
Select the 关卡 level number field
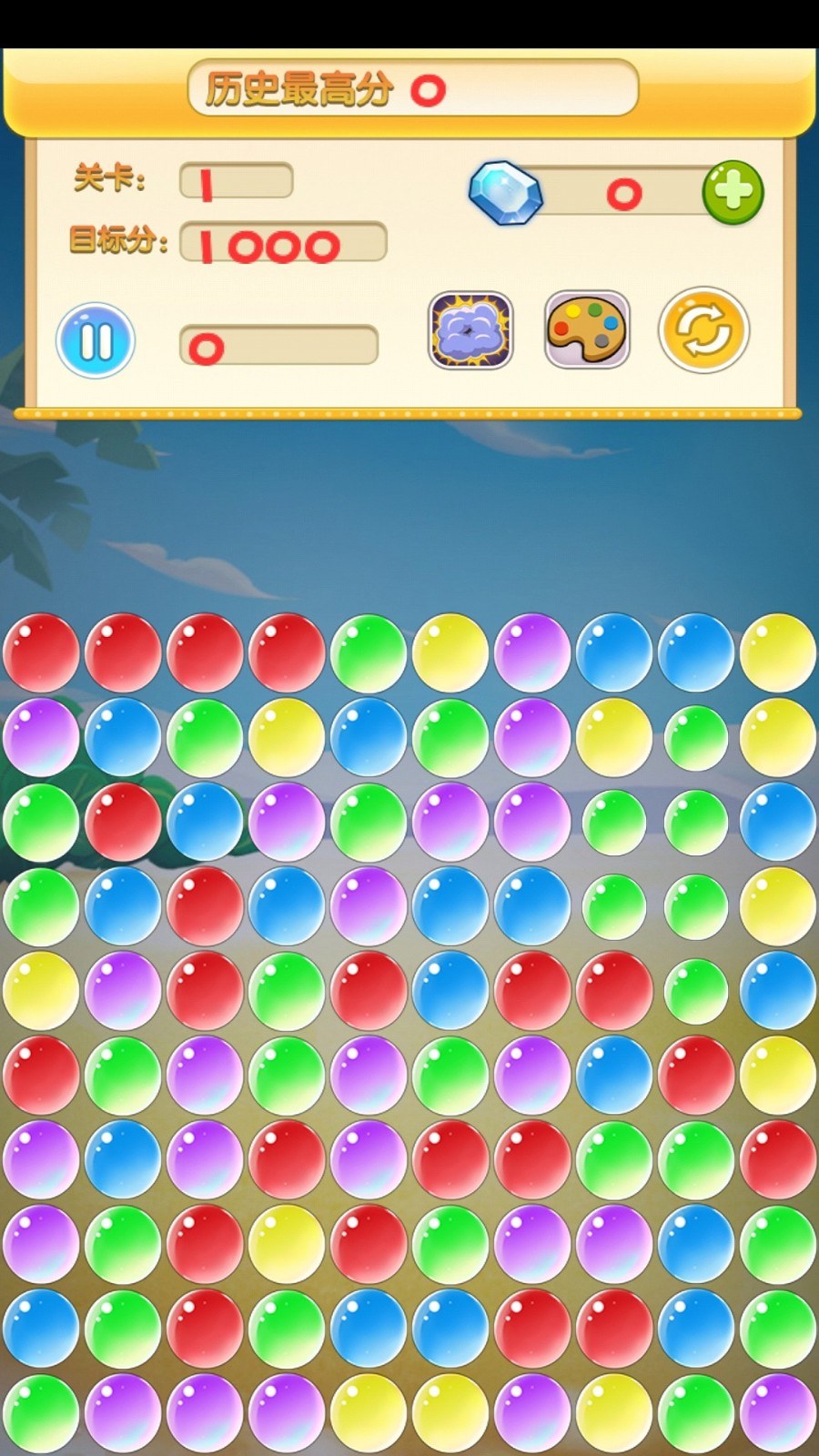[236, 181]
